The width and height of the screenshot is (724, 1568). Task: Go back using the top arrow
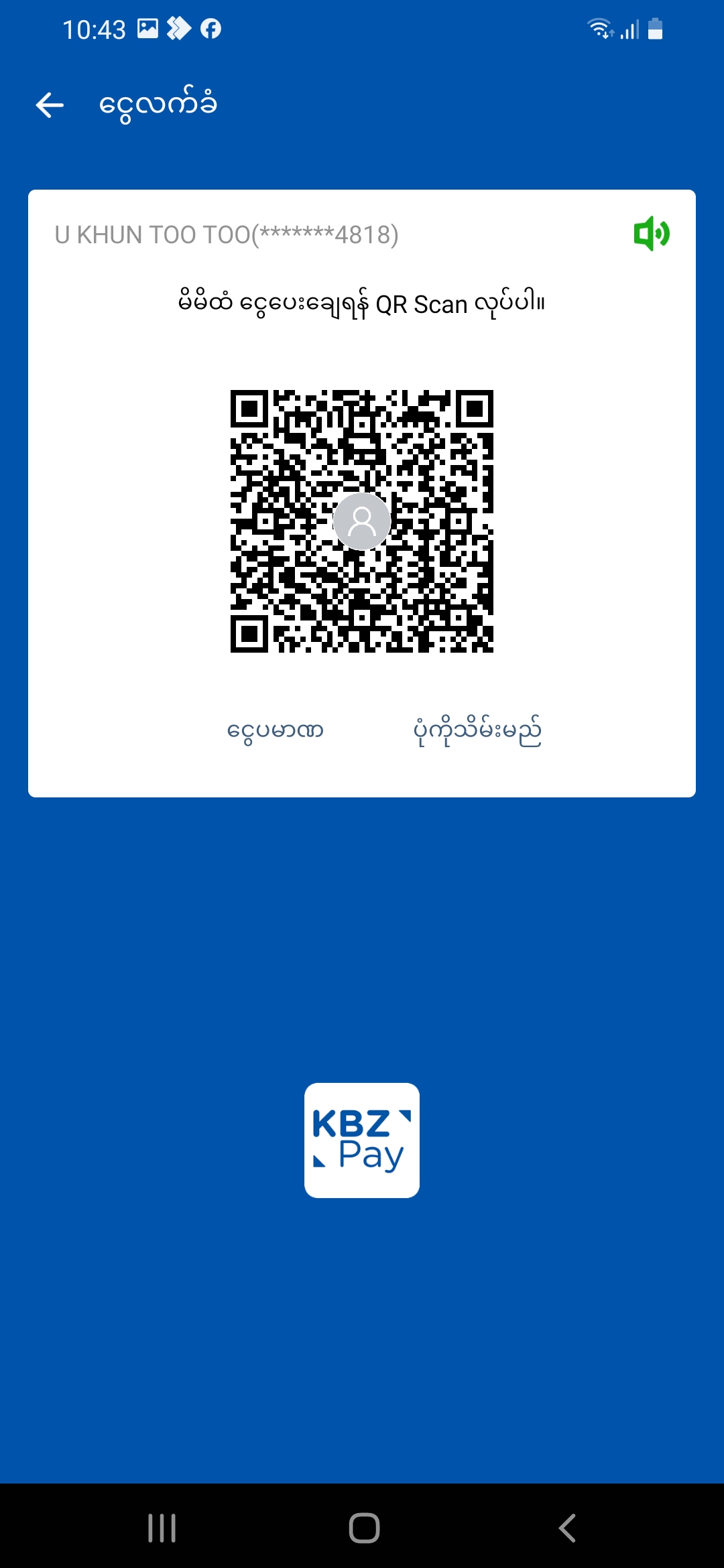[50, 105]
